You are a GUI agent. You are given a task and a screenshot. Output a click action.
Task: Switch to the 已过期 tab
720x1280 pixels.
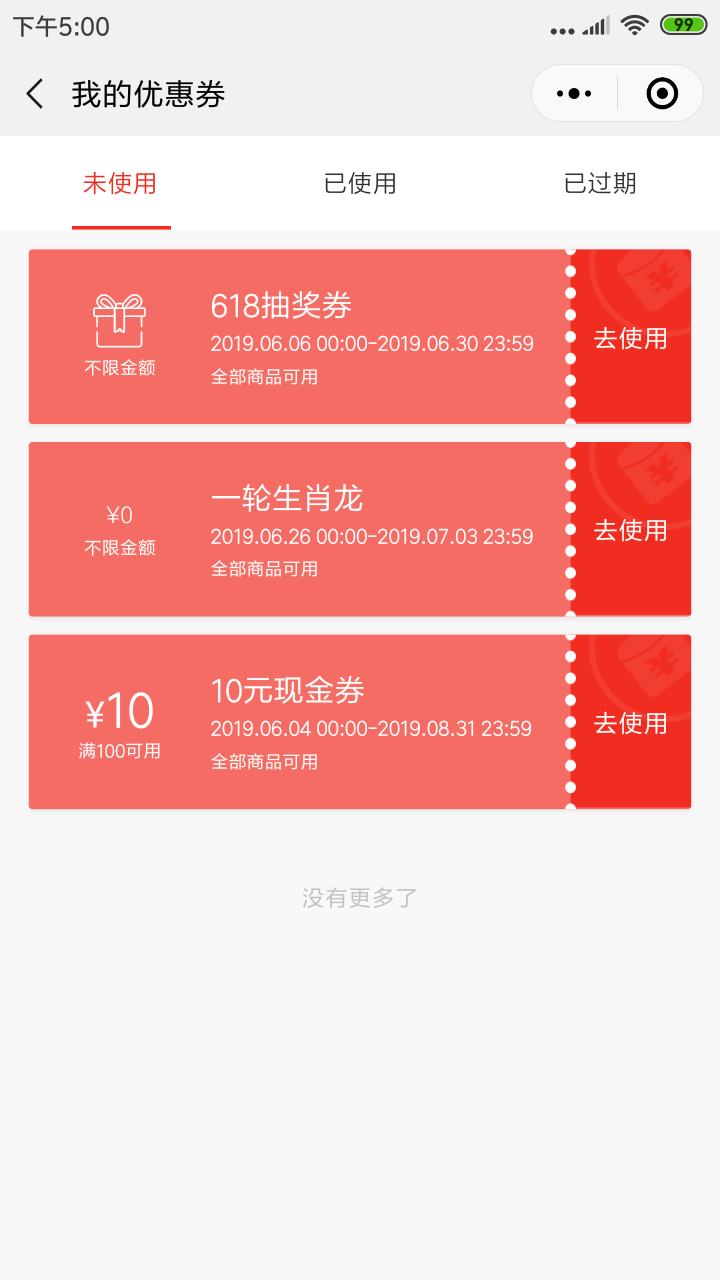(600, 183)
